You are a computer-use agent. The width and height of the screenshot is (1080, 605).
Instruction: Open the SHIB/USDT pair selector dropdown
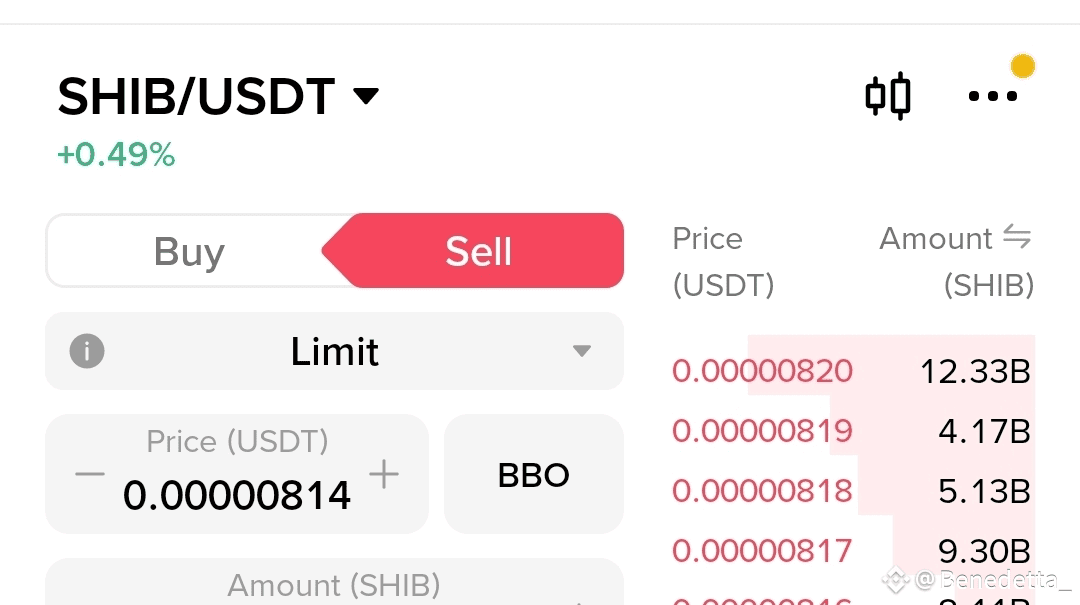point(218,96)
